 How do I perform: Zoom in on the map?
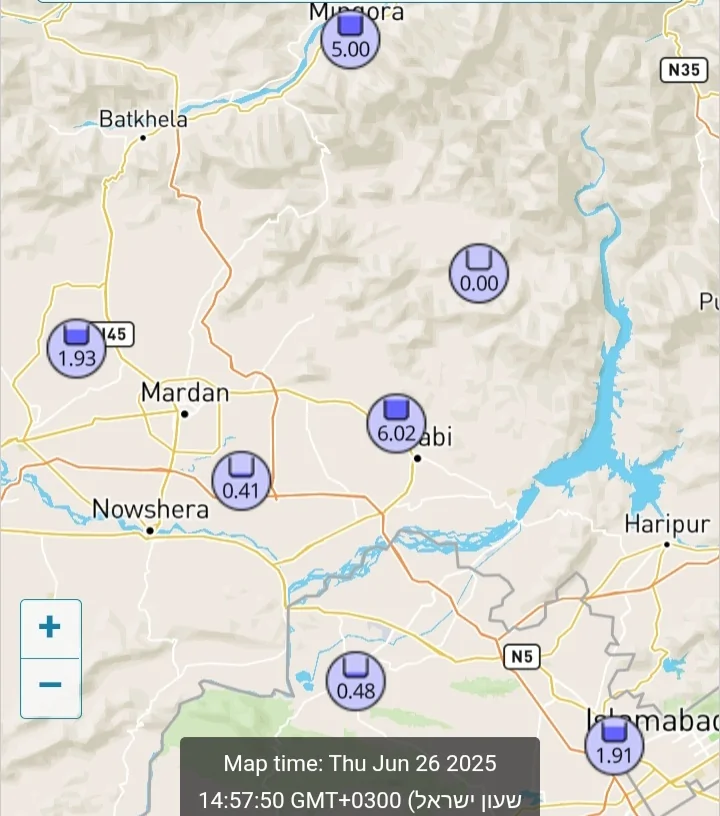tap(50, 628)
